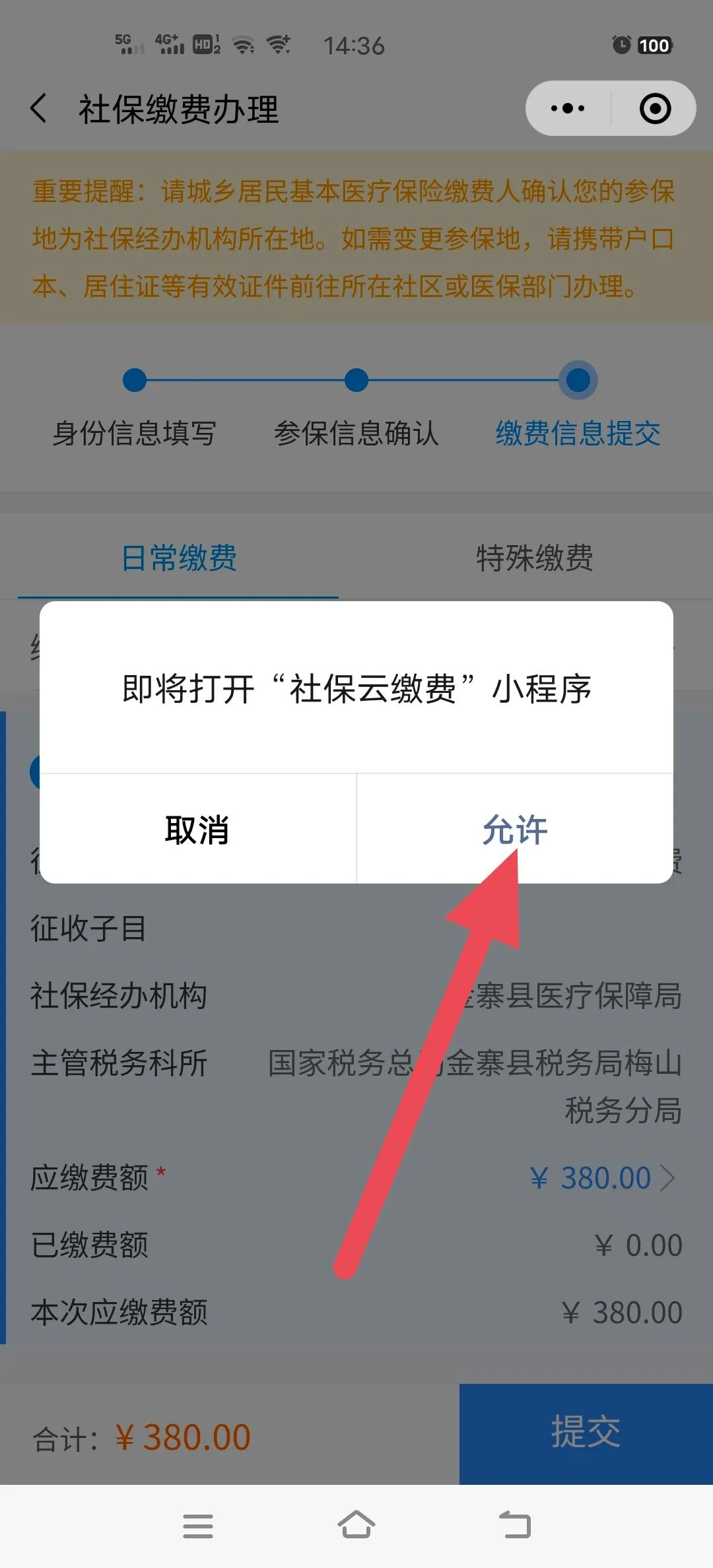This screenshot has width=713, height=1568.
Task: Go to the system home screen
Action: coord(356,1525)
